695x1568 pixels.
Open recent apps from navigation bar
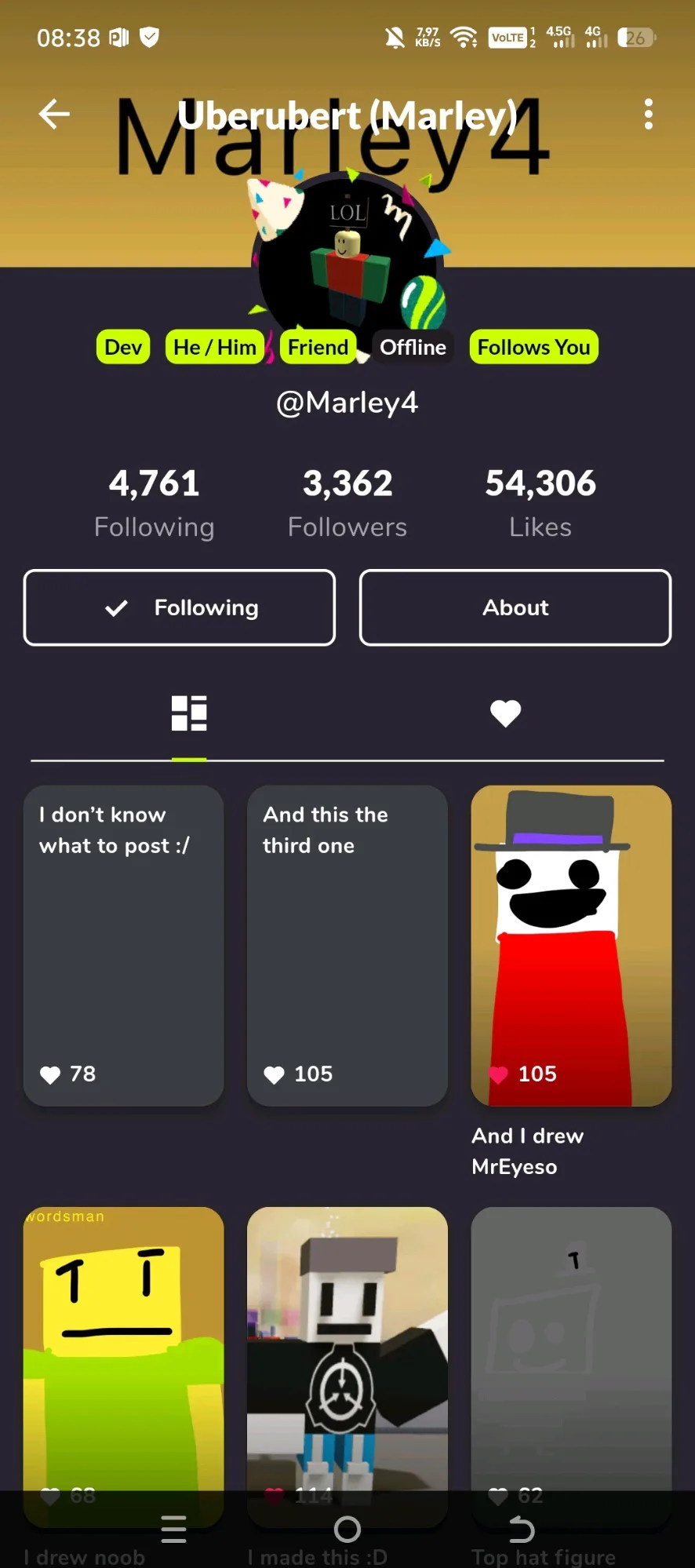(173, 1529)
